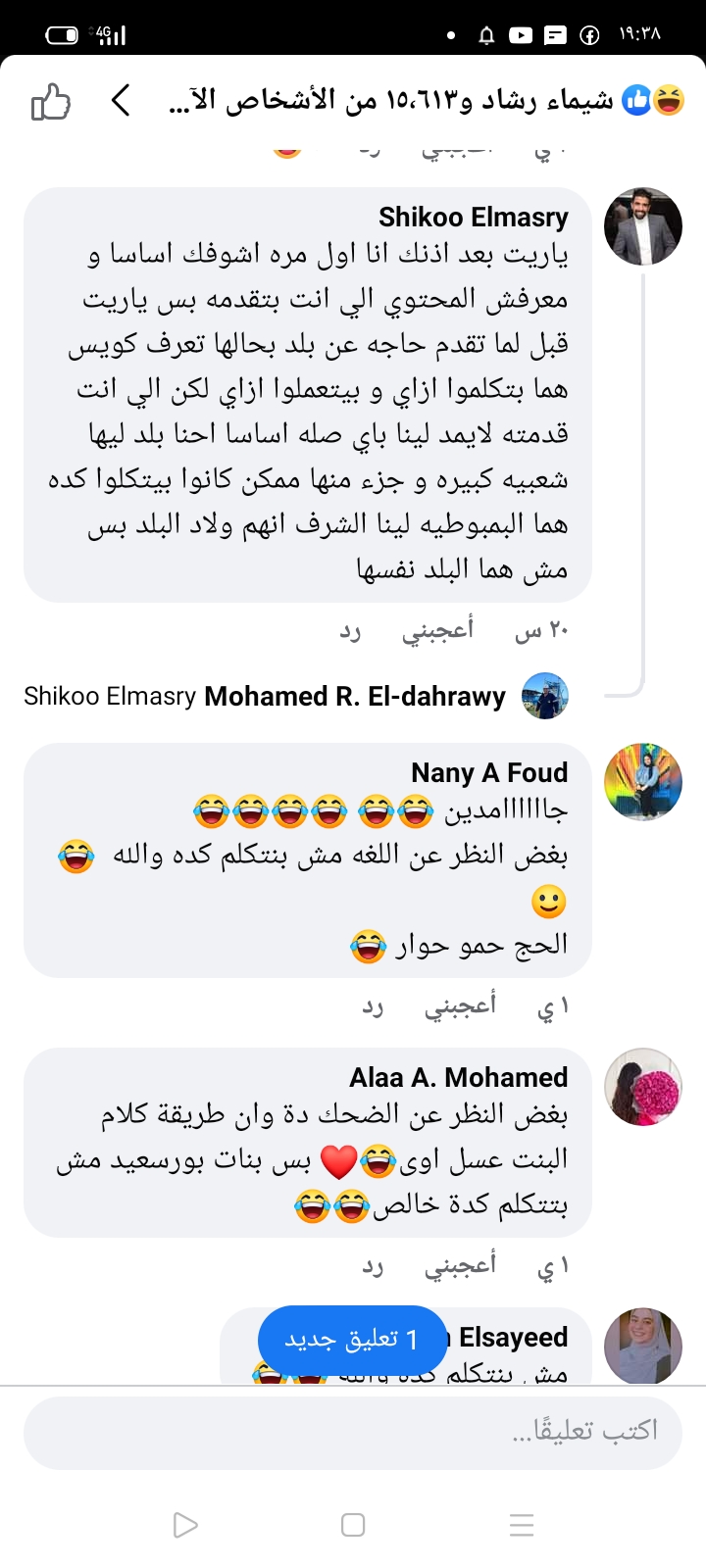
Task: Like Shikoo Elmasry's comment
Action: pyautogui.click(x=437, y=631)
